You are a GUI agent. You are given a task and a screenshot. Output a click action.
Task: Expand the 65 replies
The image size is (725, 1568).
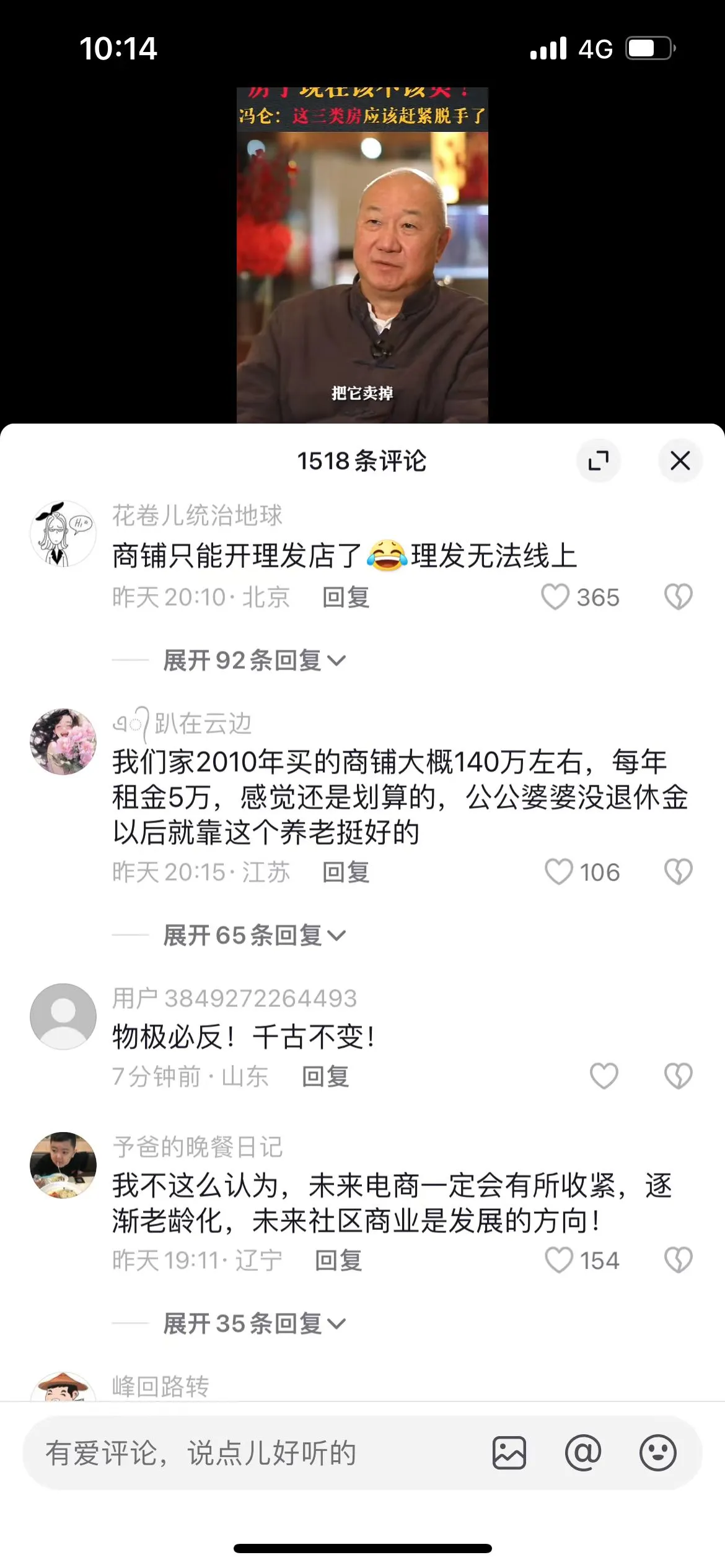click(x=254, y=935)
